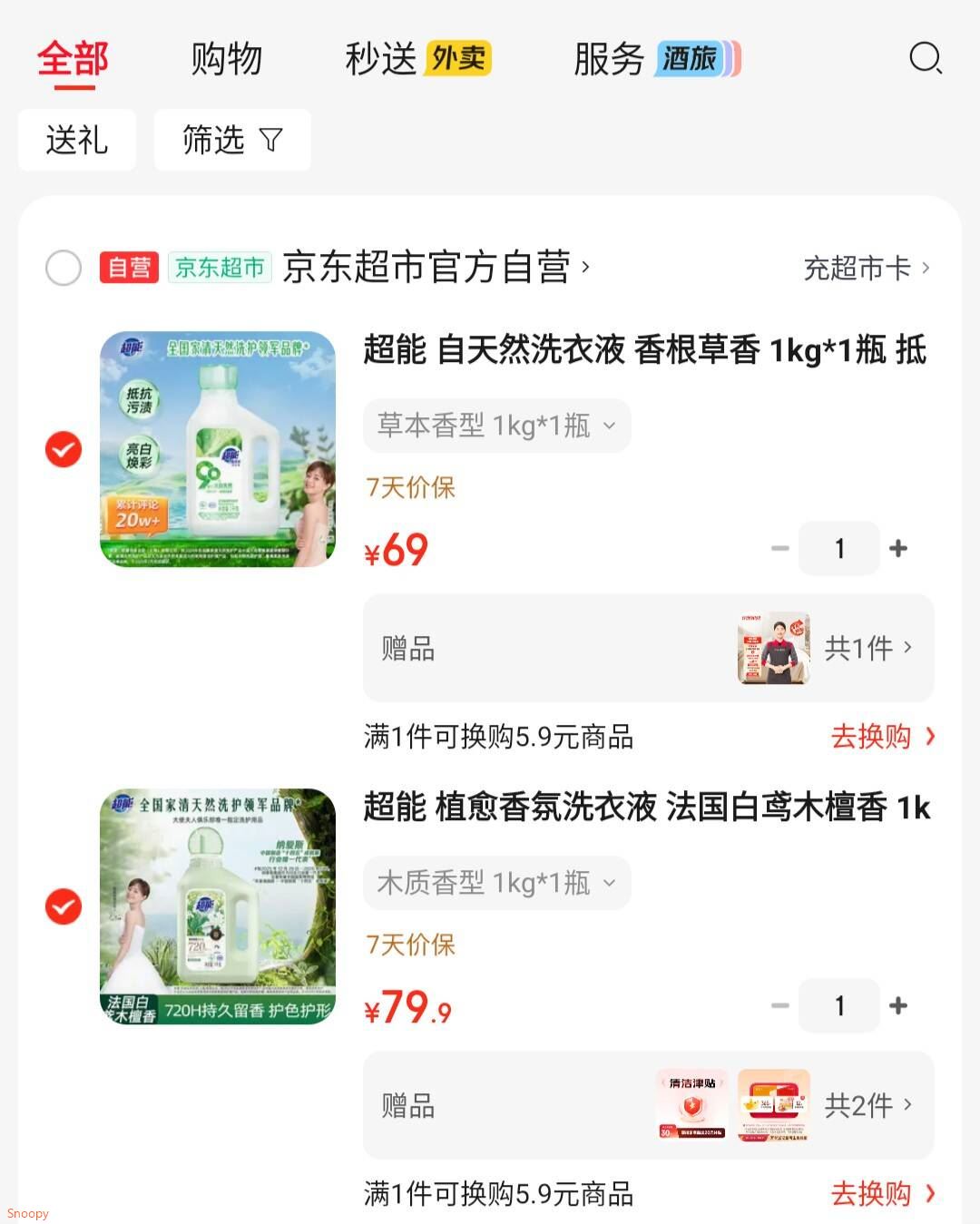The image size is (980, 1224).
Task: Tap the 送礼 chip
Action: (x=77, y=140)
